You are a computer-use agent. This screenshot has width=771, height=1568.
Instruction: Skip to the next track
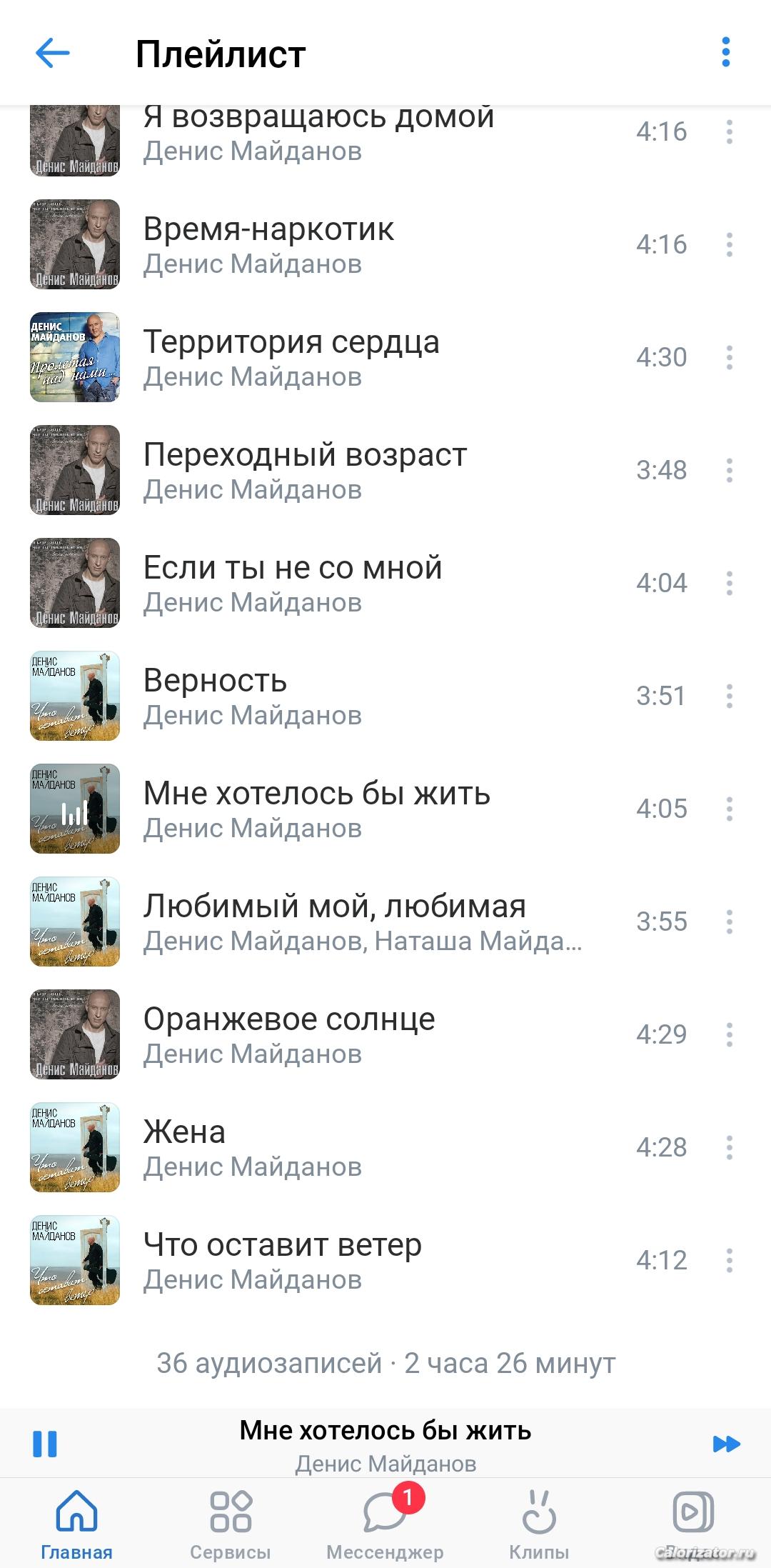click(726, 1444)
